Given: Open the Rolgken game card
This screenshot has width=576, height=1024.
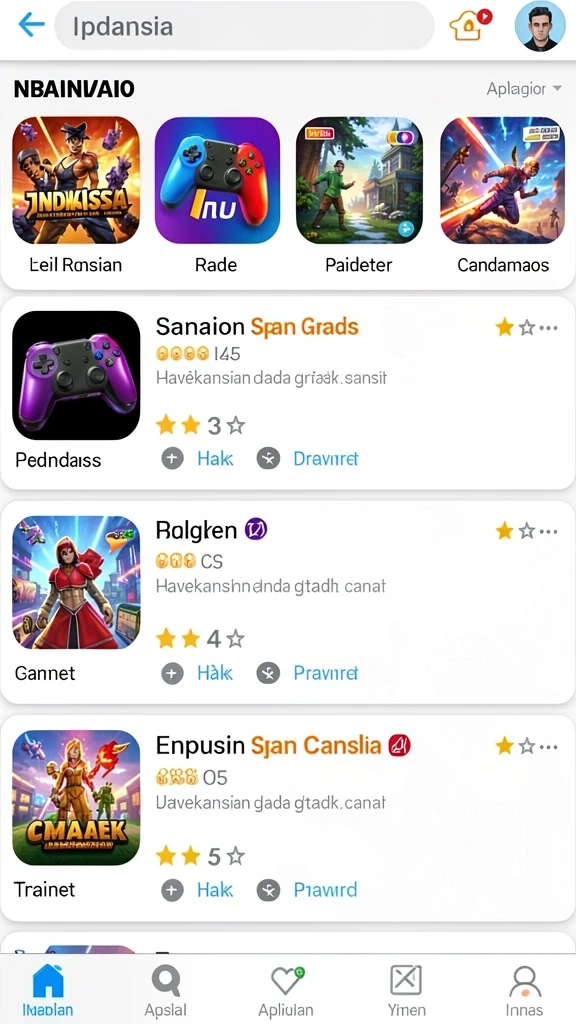Looking at the screenshot, I should pos(287,601).
